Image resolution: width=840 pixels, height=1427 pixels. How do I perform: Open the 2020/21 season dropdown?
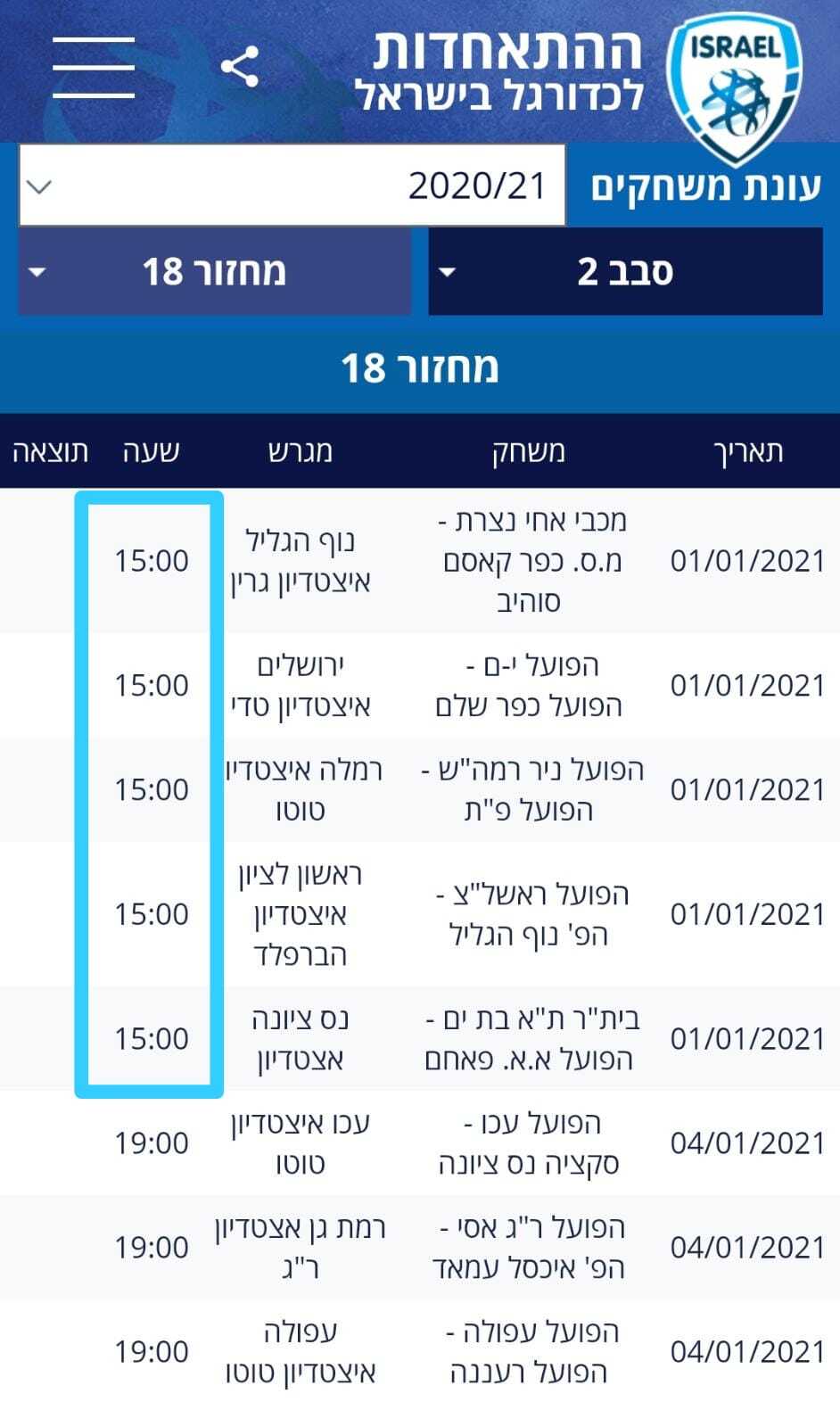(292, 186)
